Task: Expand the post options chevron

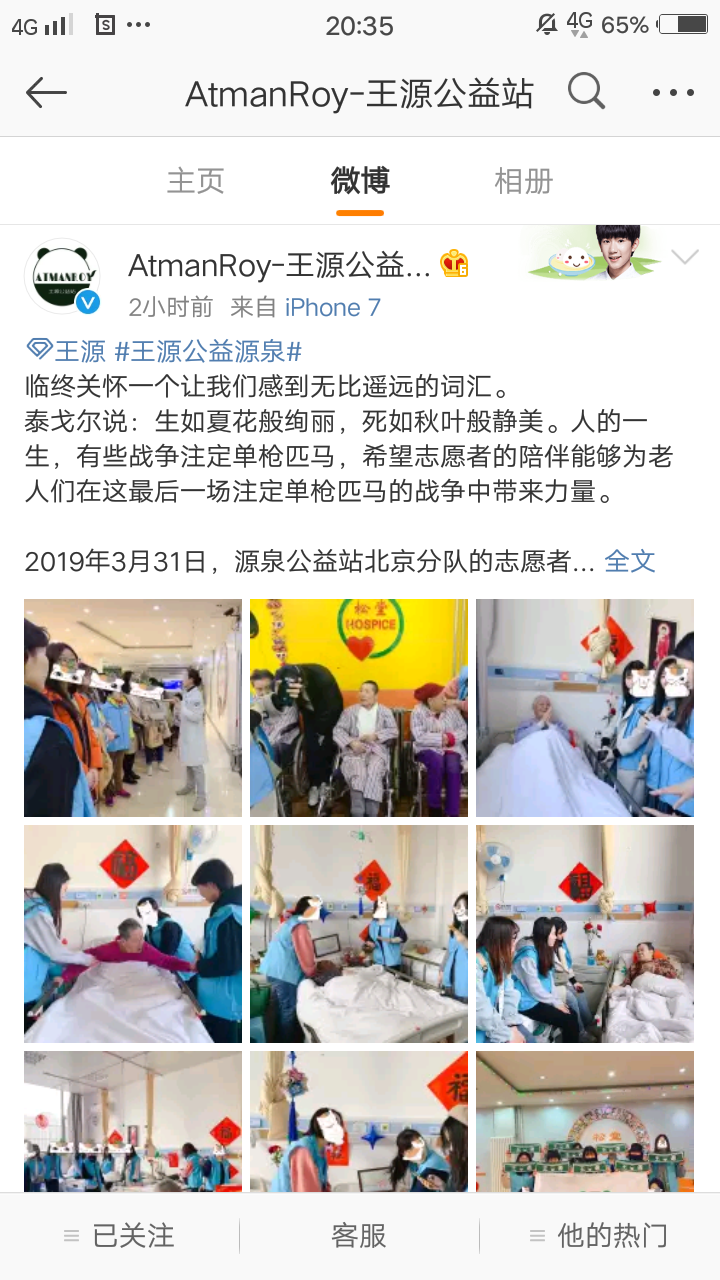Action: [685, 258]
